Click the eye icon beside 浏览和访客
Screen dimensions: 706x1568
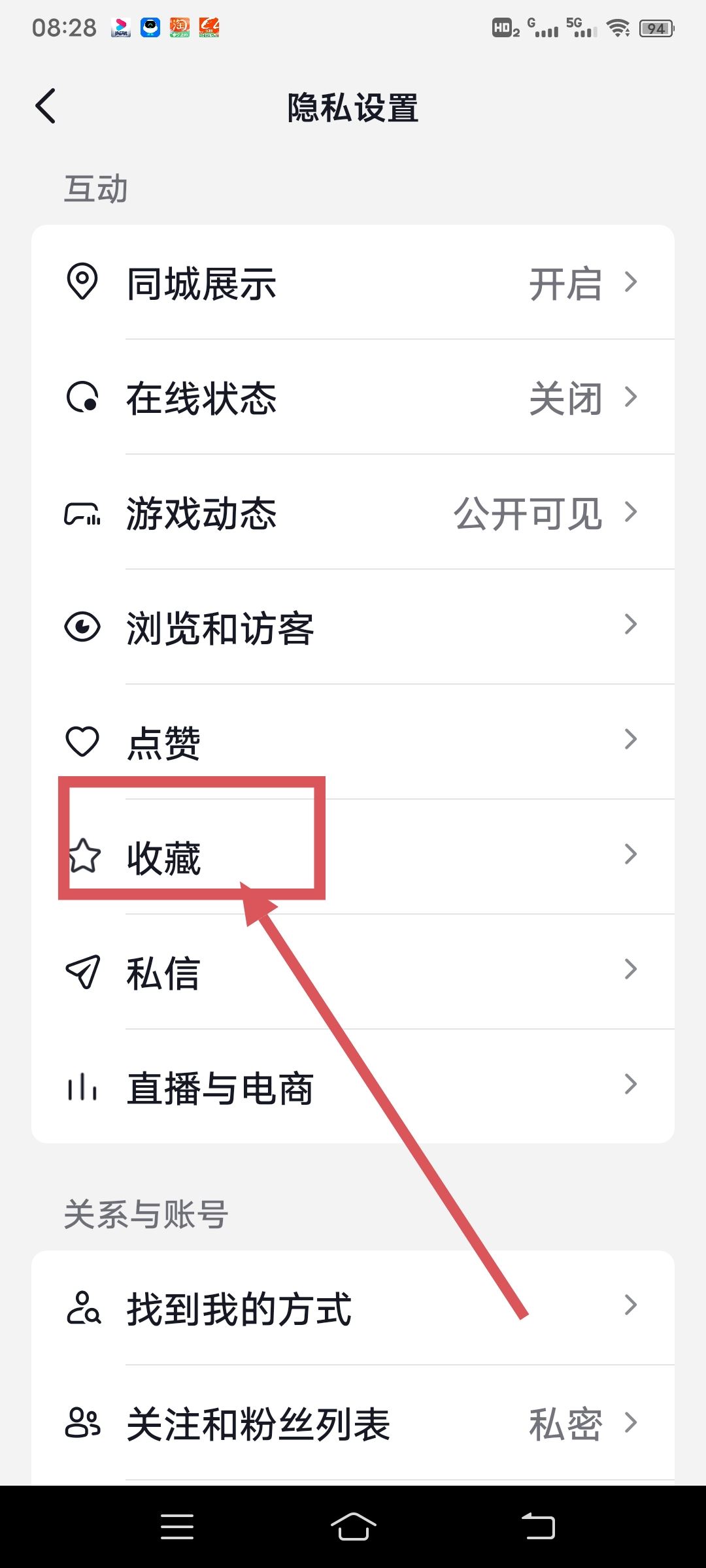[x=84, y=627]
